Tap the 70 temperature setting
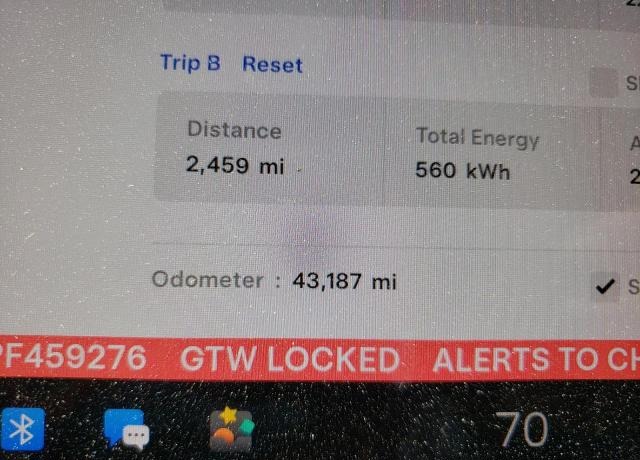This screenshot has width=640, height=460. tap(522, 429)
